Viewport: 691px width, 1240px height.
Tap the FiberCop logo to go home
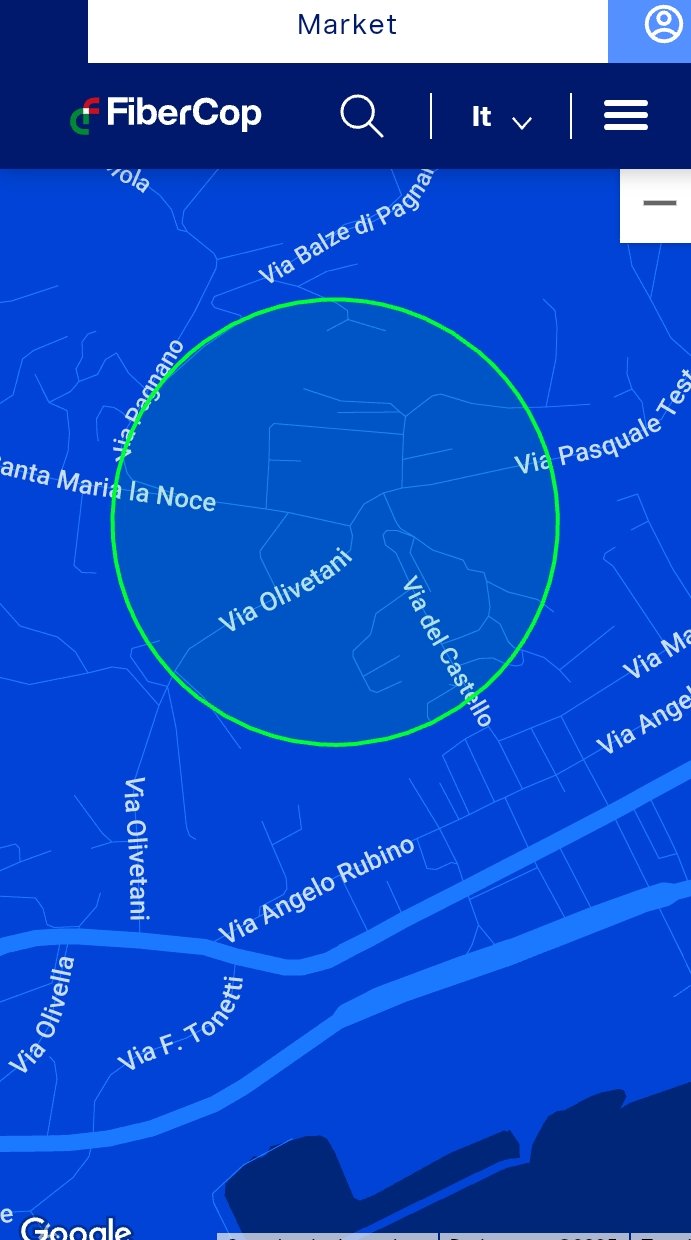(166, 116)
